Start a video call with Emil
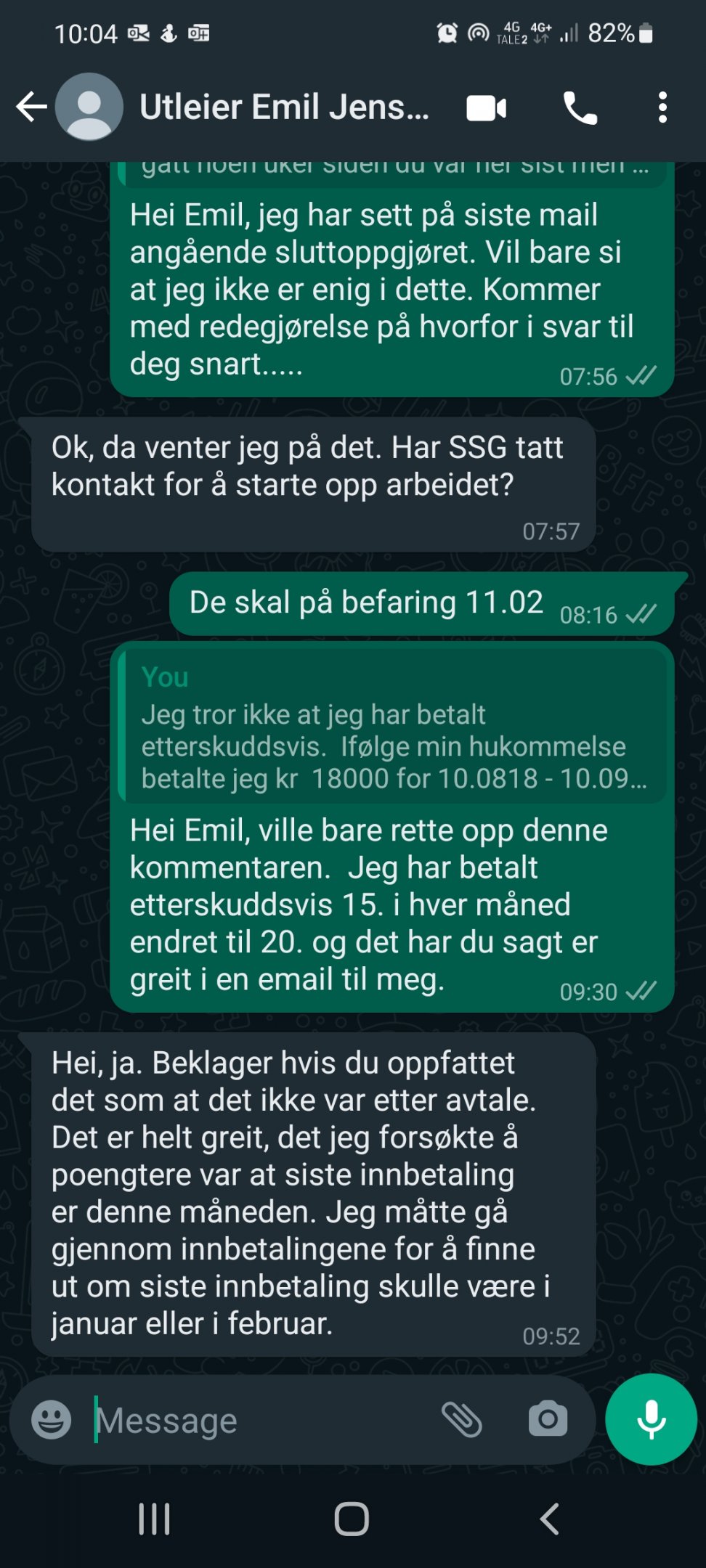 pyautogui.click(x=487, y=108)
